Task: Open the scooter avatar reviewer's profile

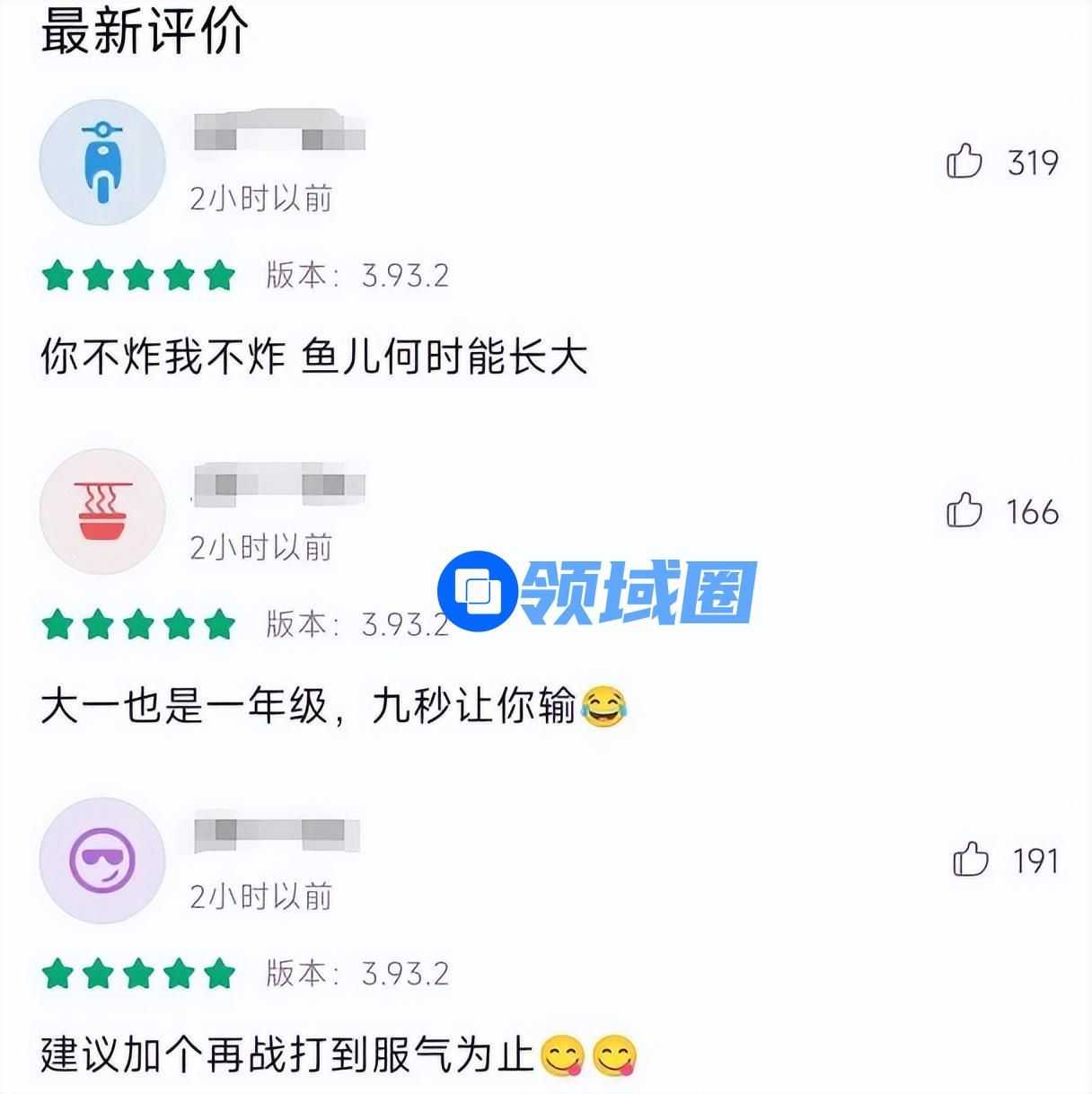Action: 102,163
